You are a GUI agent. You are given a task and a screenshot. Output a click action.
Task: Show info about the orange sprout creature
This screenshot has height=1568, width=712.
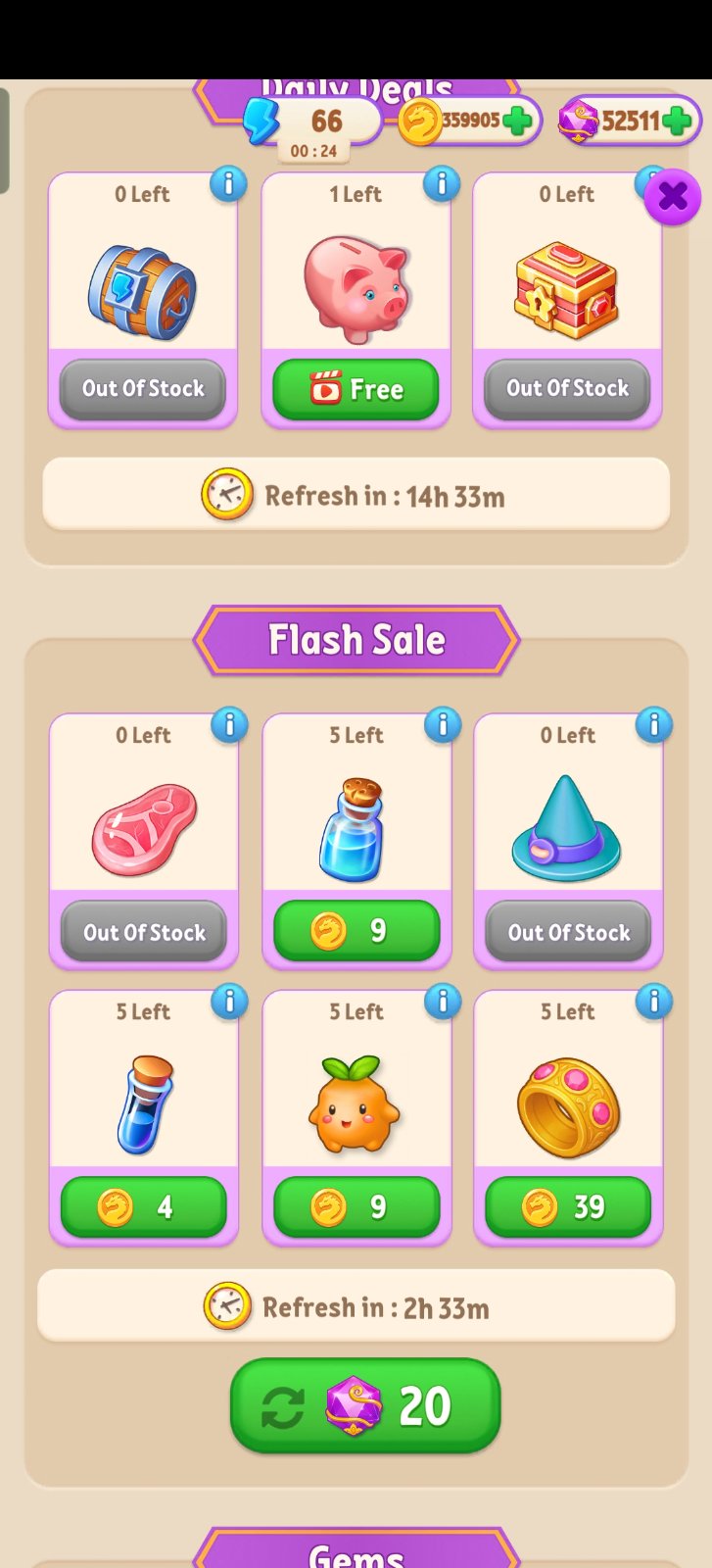442,1002
